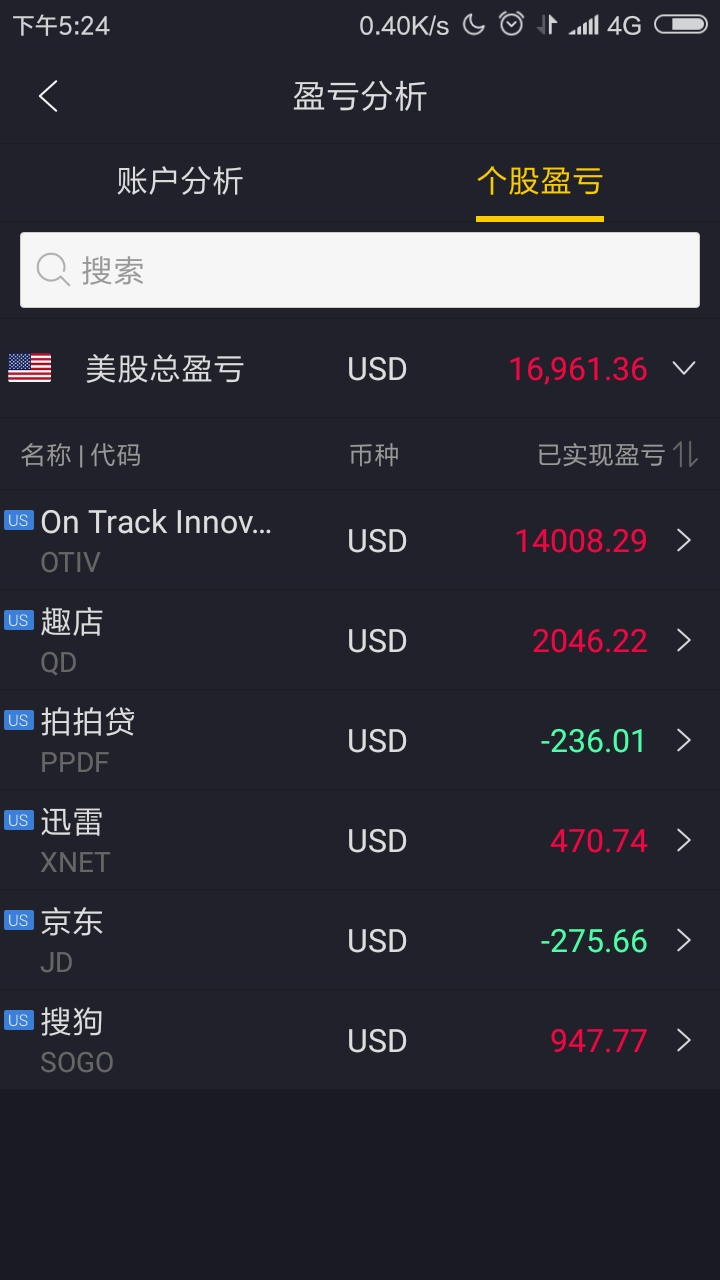Show 迅雷 XNET profit details
This screenshot has width=720, height=1280.
[x=360, y=840]
